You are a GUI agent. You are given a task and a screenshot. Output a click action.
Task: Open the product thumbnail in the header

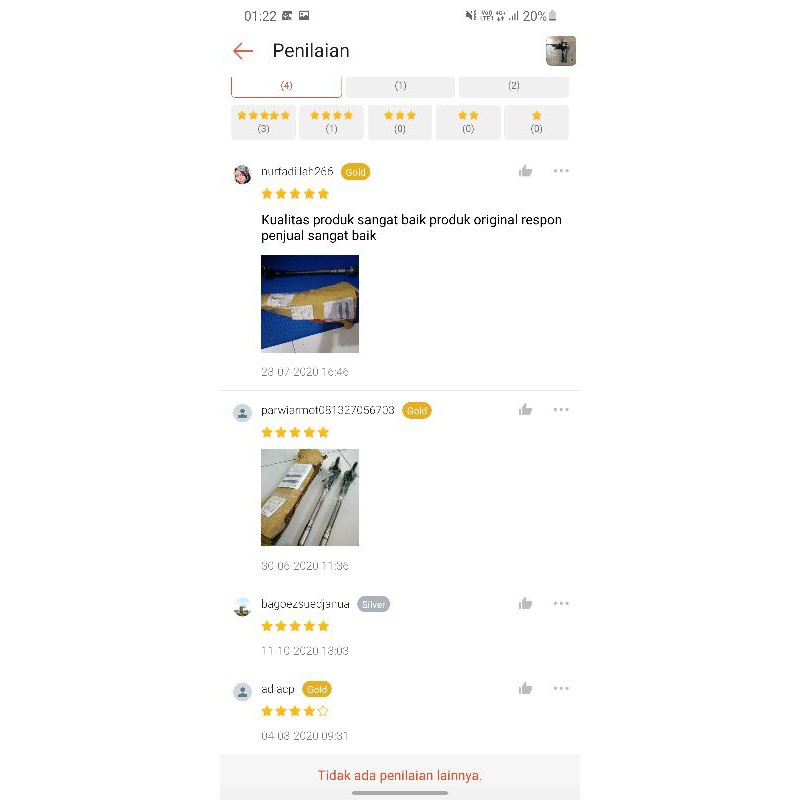point(560,51)
